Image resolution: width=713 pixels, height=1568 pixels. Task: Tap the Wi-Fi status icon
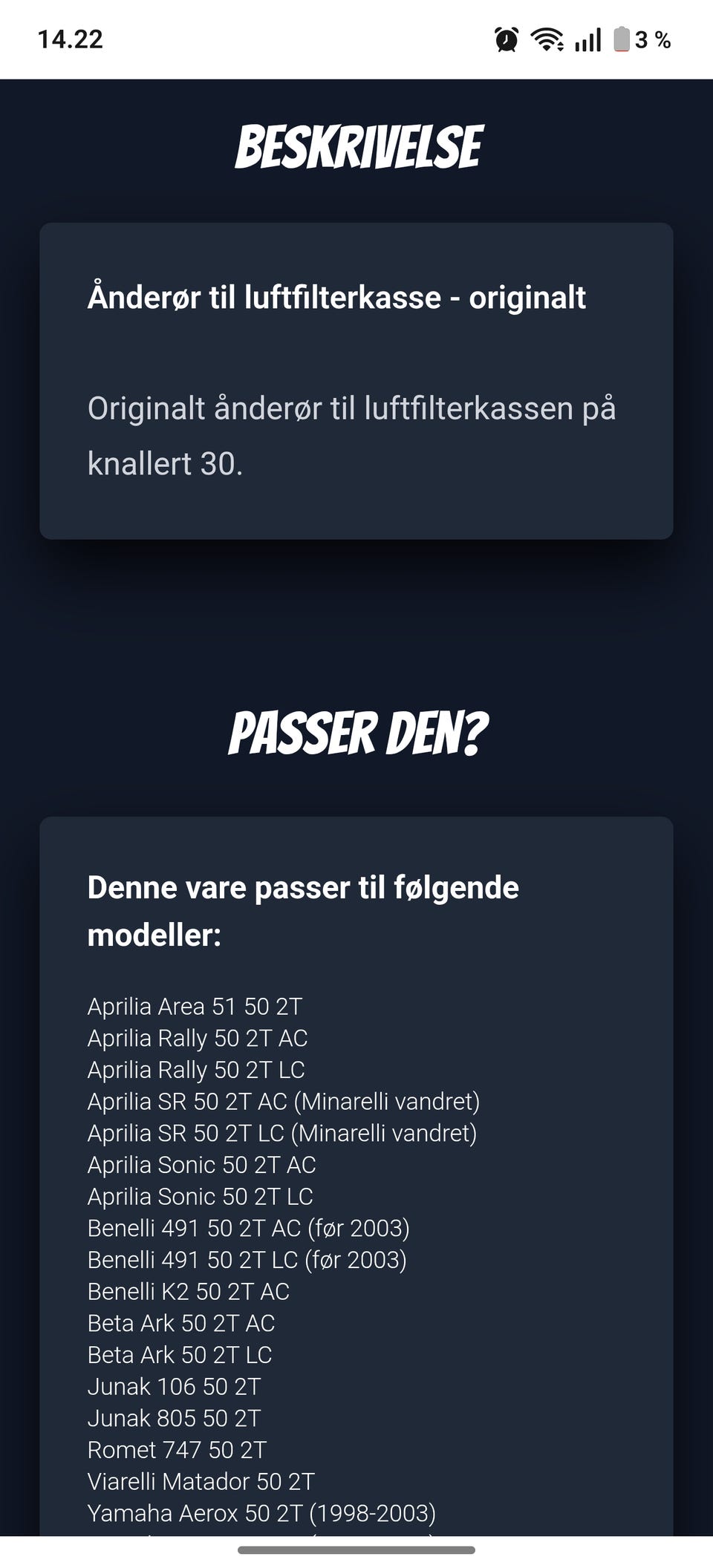547,39
